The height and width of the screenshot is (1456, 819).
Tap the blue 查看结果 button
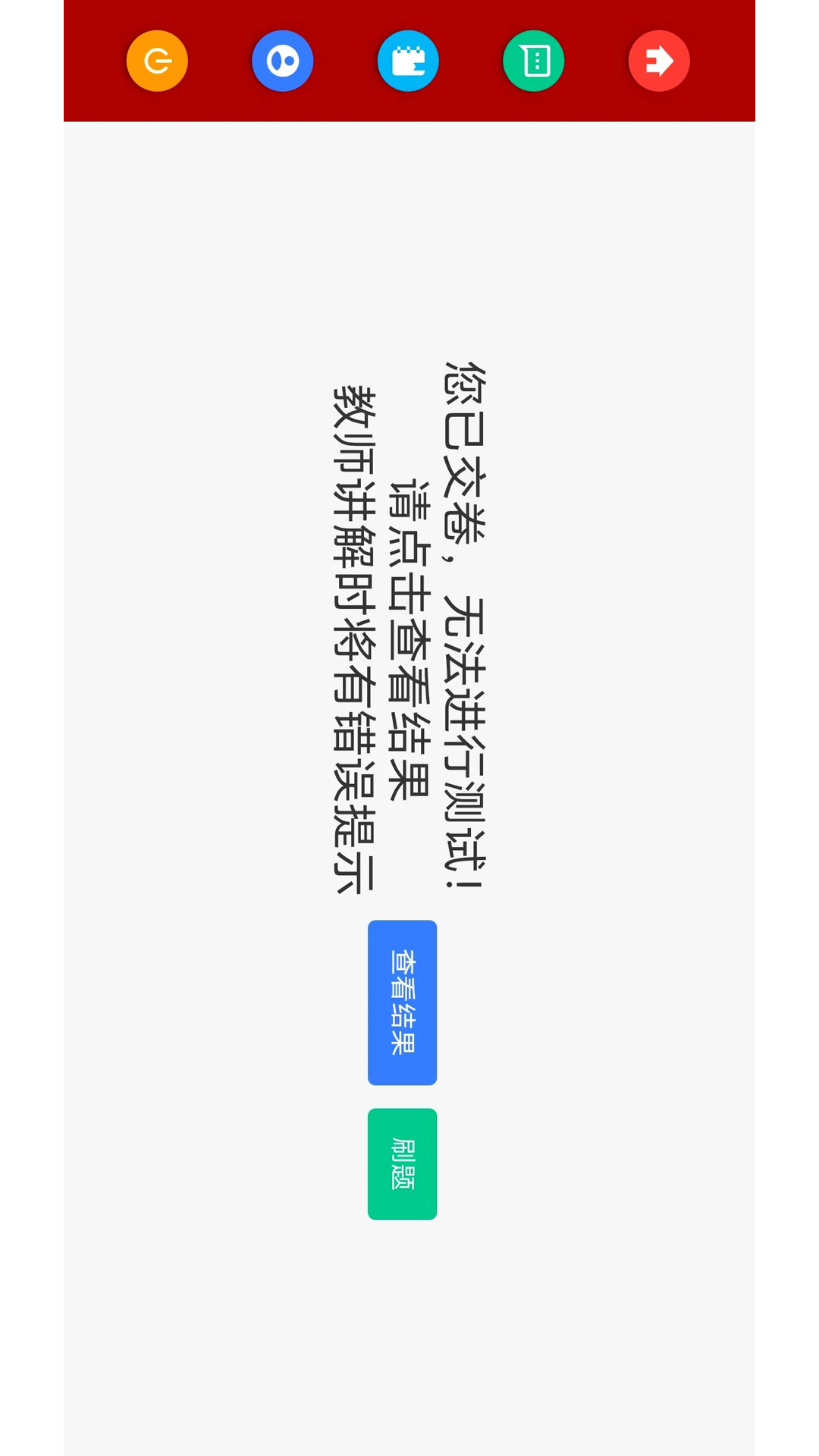[402, 1002]
